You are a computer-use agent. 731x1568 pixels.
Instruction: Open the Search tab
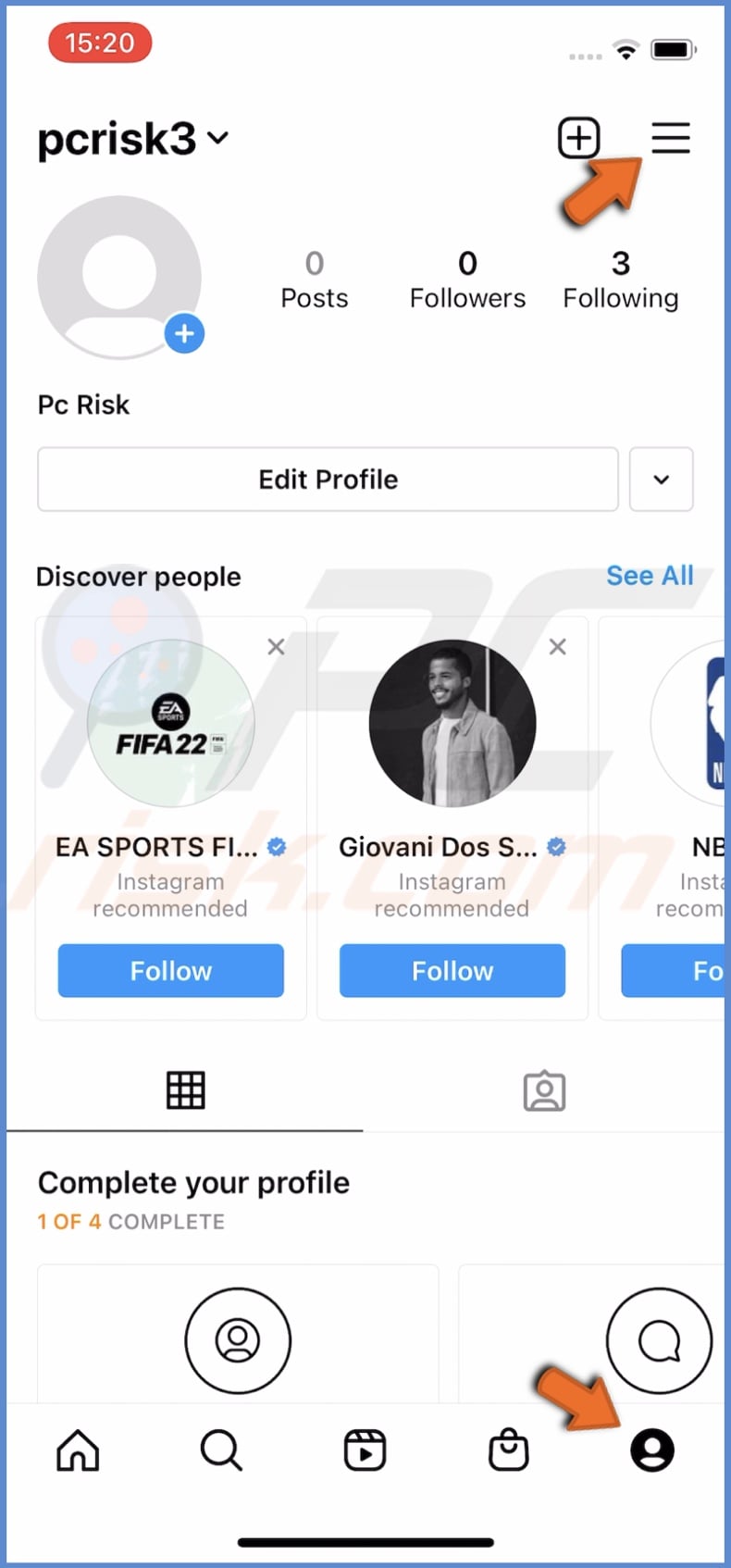tap(221, 1450)
